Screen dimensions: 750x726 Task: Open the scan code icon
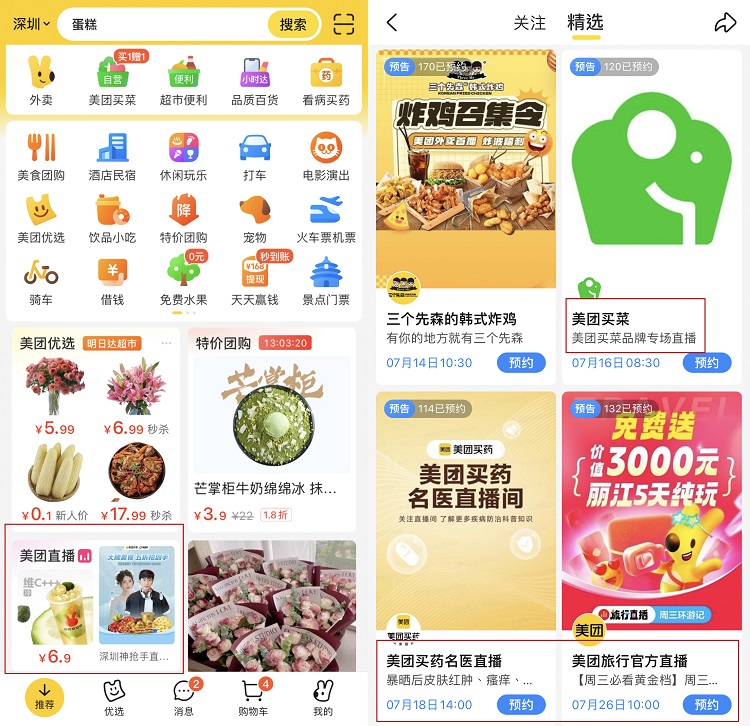point(344,25)
